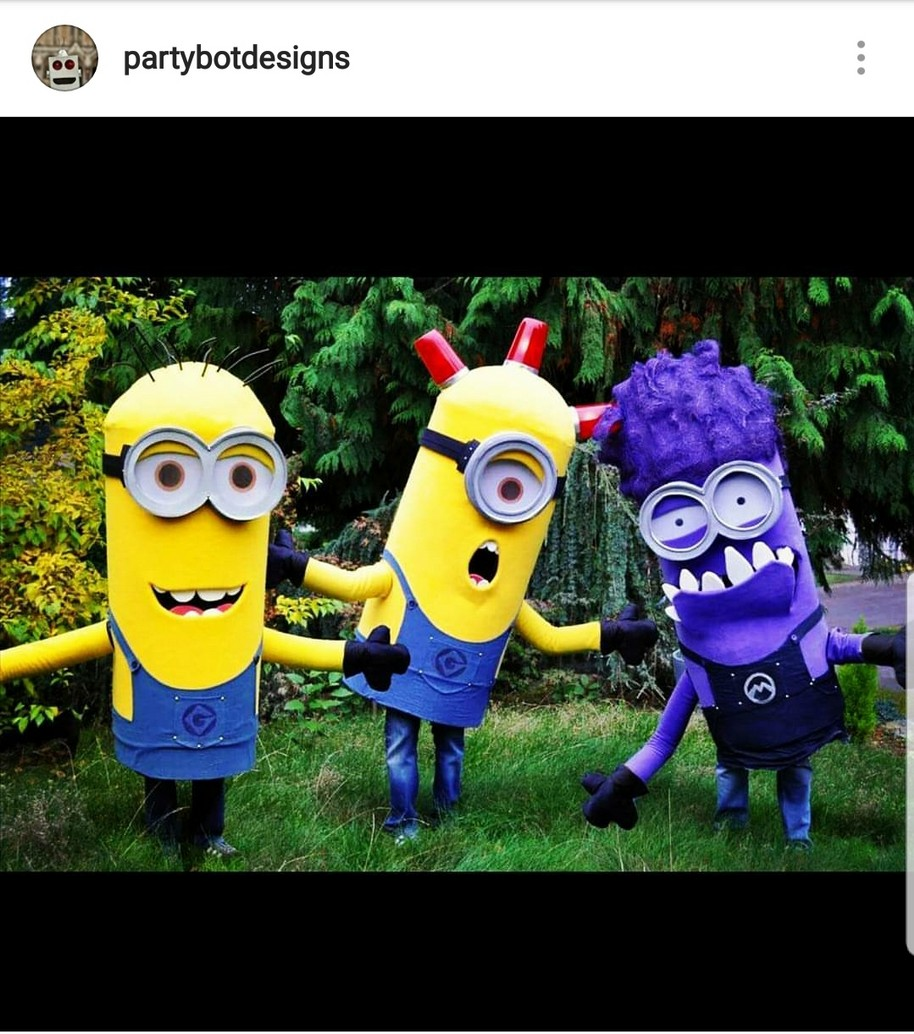
Task: Tap the minions costume post image
Action: [457, 574]
